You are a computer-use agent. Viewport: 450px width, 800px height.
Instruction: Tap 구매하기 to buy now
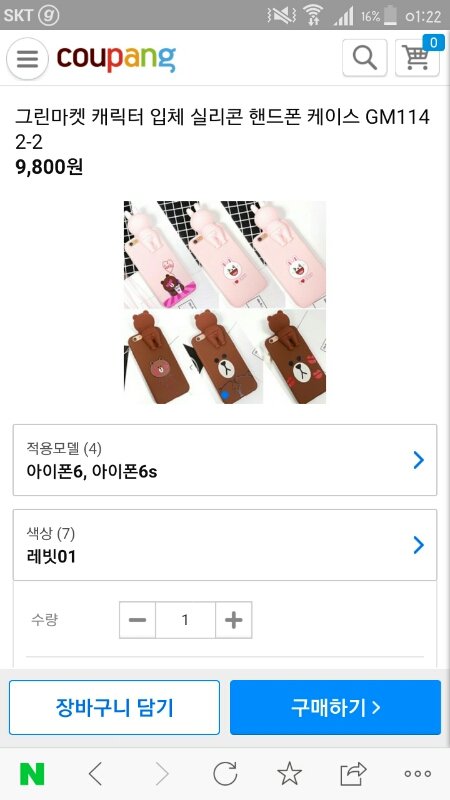(335, 707)
